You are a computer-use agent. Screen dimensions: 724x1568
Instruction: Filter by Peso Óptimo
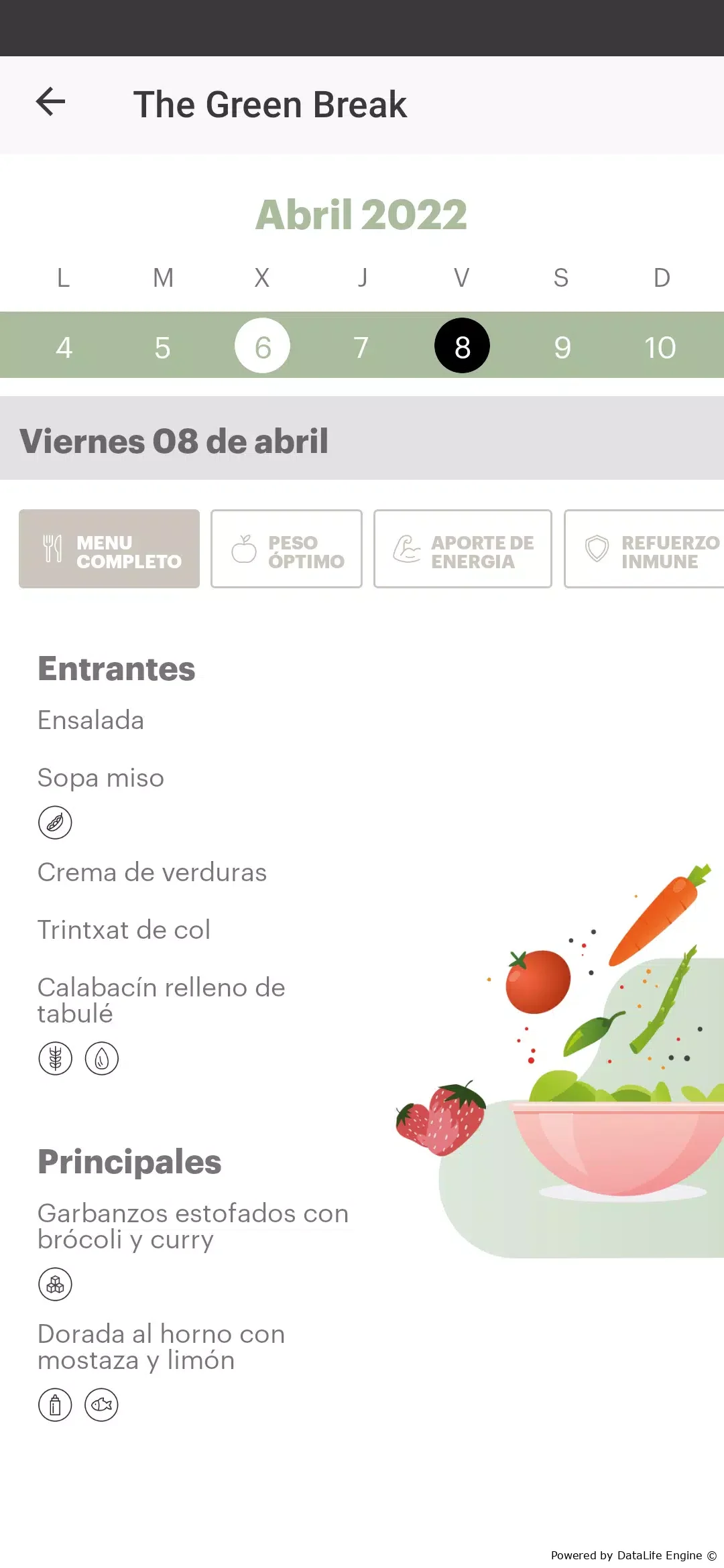coord(286,549)
